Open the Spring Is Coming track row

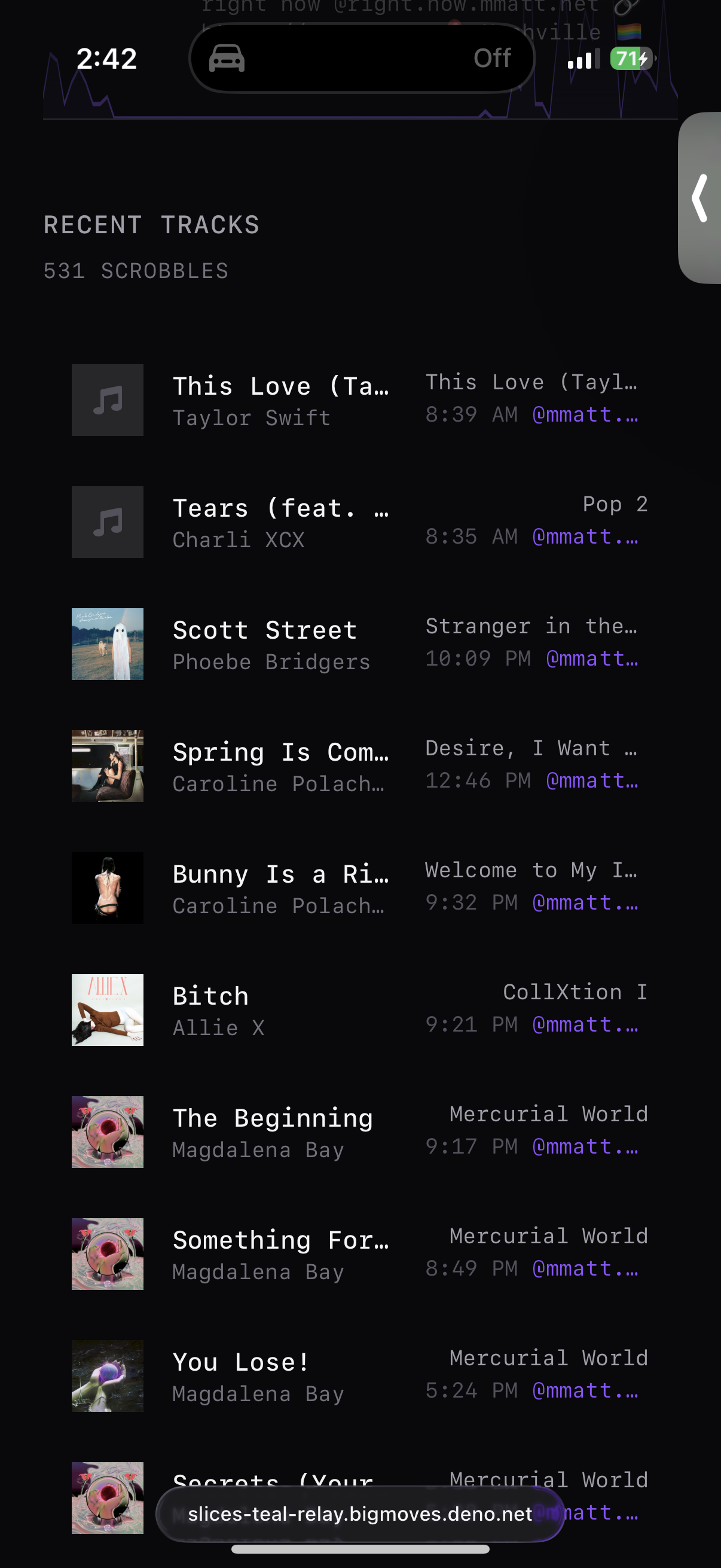pos(280,752)
